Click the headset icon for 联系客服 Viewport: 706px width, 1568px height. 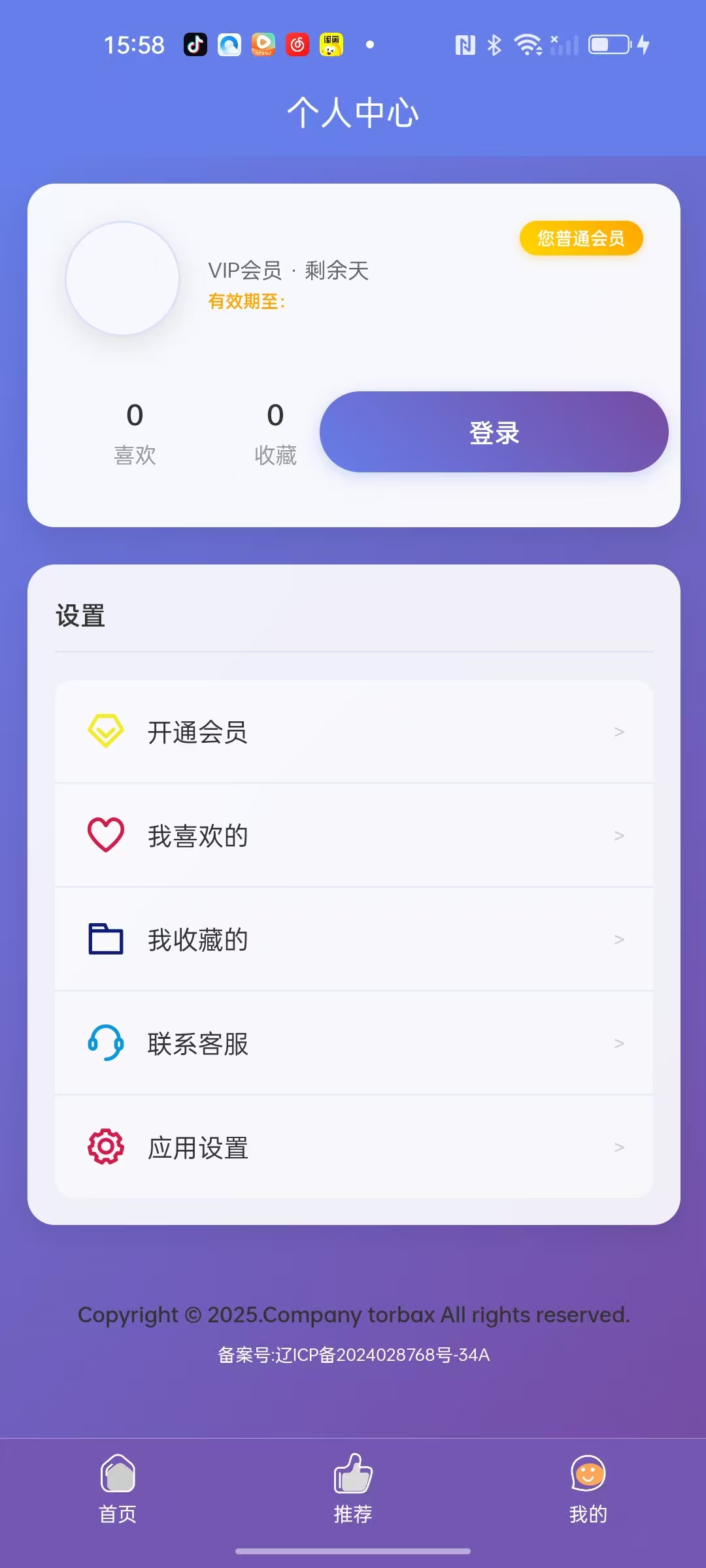click(x=105, y=1043)
